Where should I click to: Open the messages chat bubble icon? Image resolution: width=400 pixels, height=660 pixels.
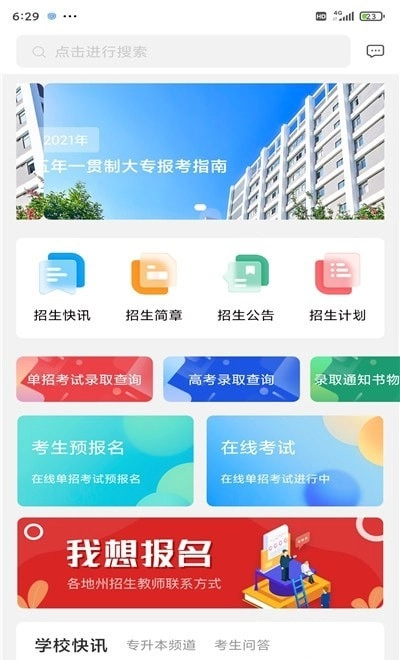(375, 51)
